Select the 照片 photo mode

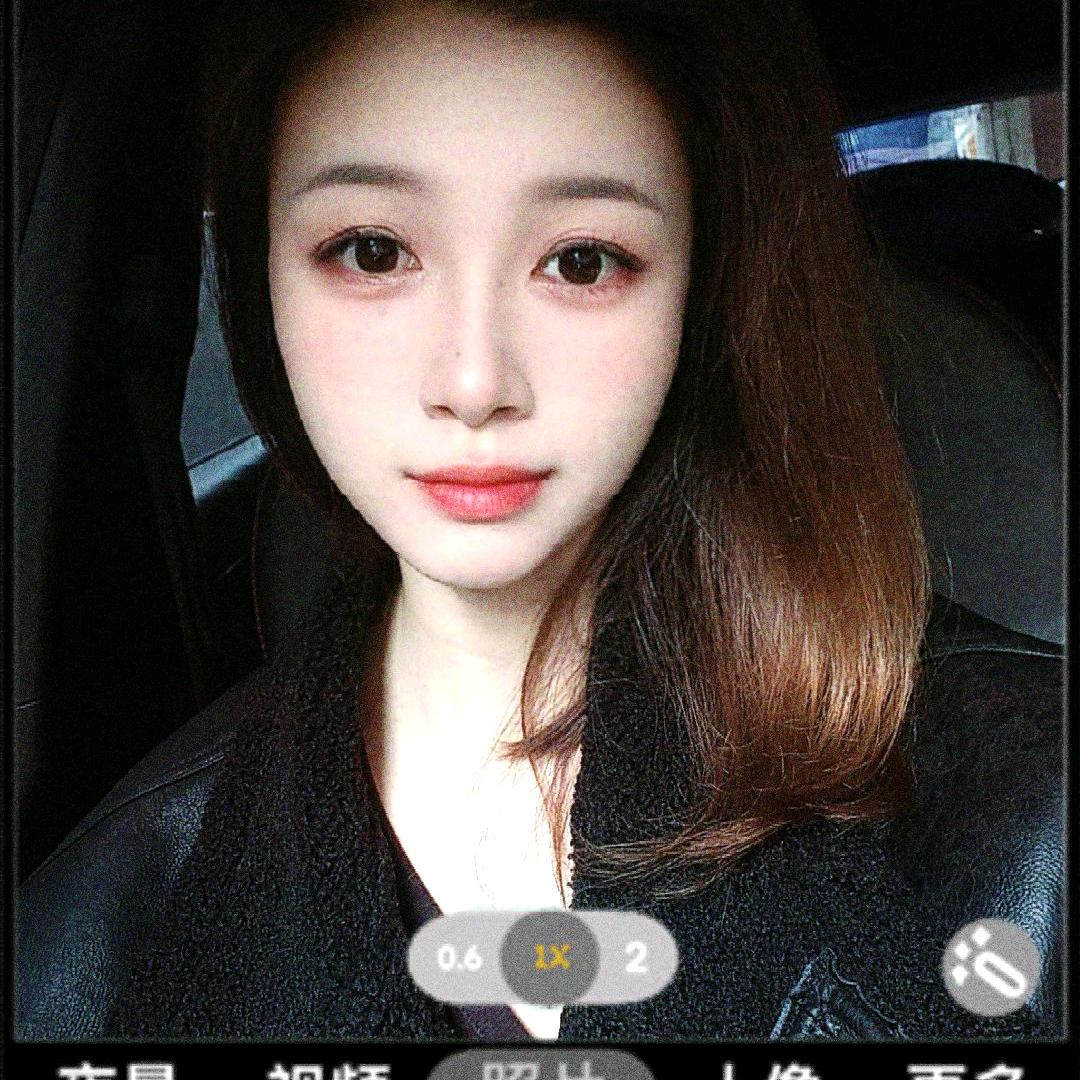[x=540, y=1070]
